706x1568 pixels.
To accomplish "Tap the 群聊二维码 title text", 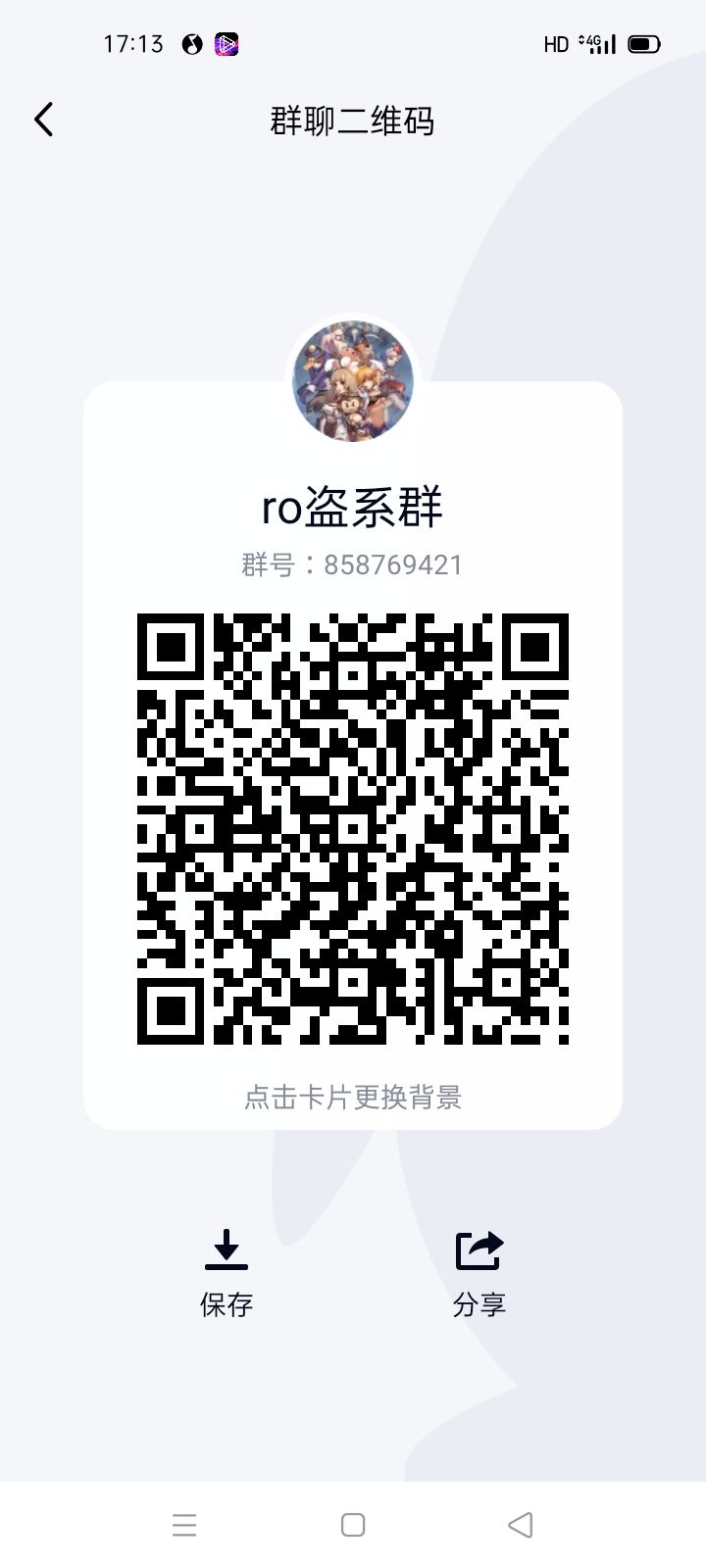I will pos(353,121).
